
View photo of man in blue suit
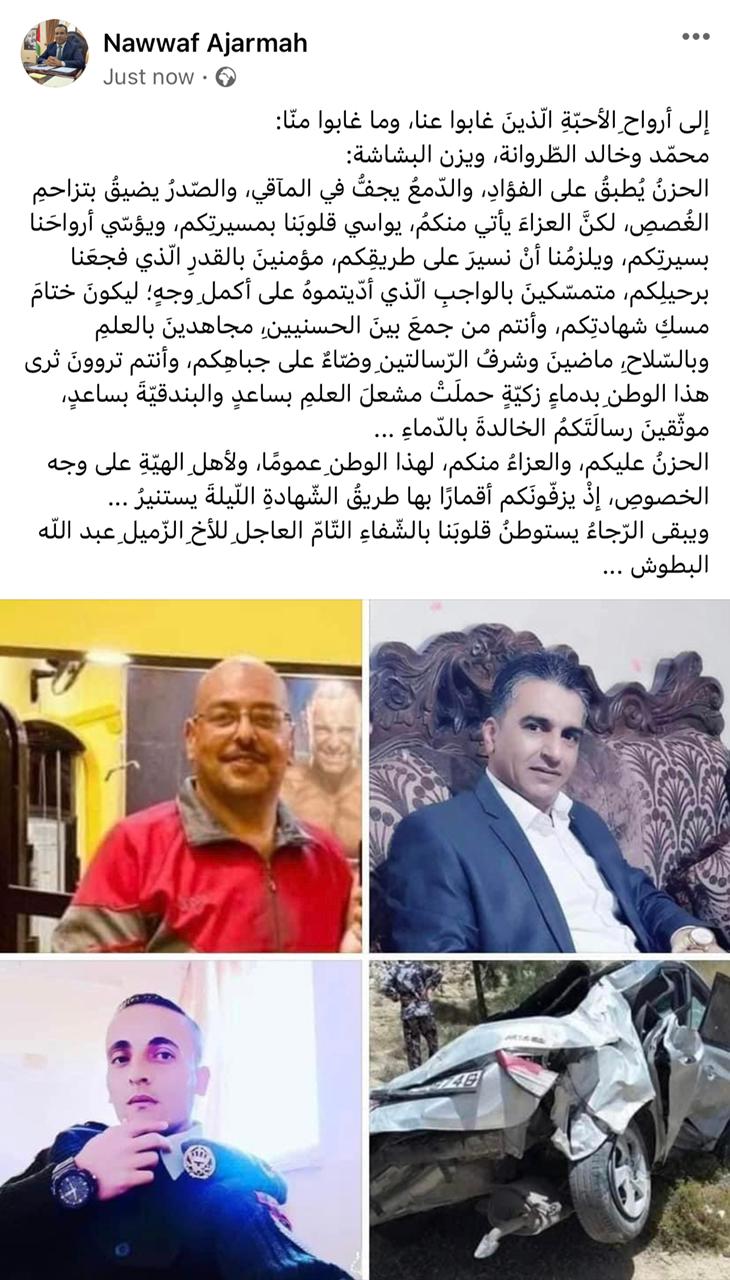[x=549, y=776]
